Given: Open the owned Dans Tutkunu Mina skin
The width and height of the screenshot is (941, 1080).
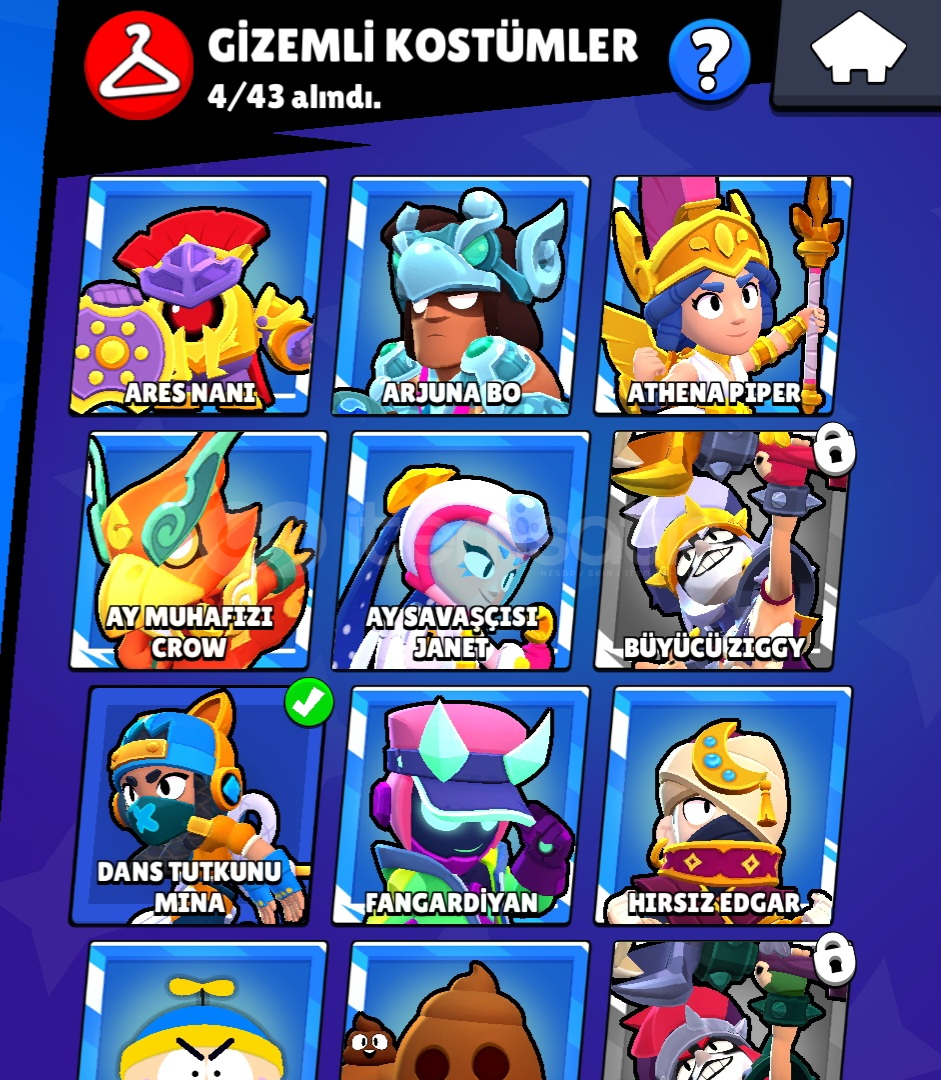Looking at the screenshot, I should pos(198,805).
